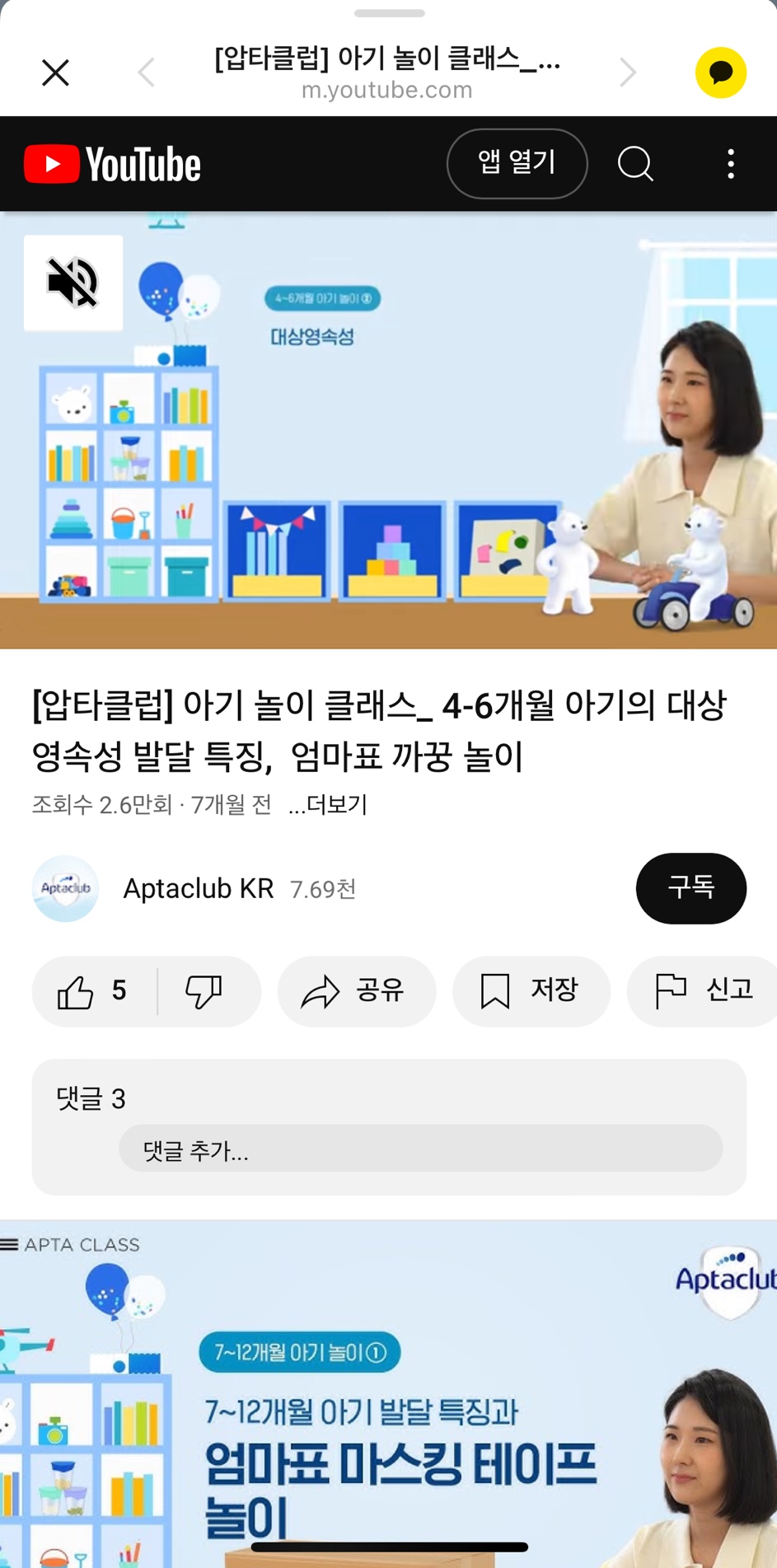
Task: Like this video
Action: pos(92,991)
